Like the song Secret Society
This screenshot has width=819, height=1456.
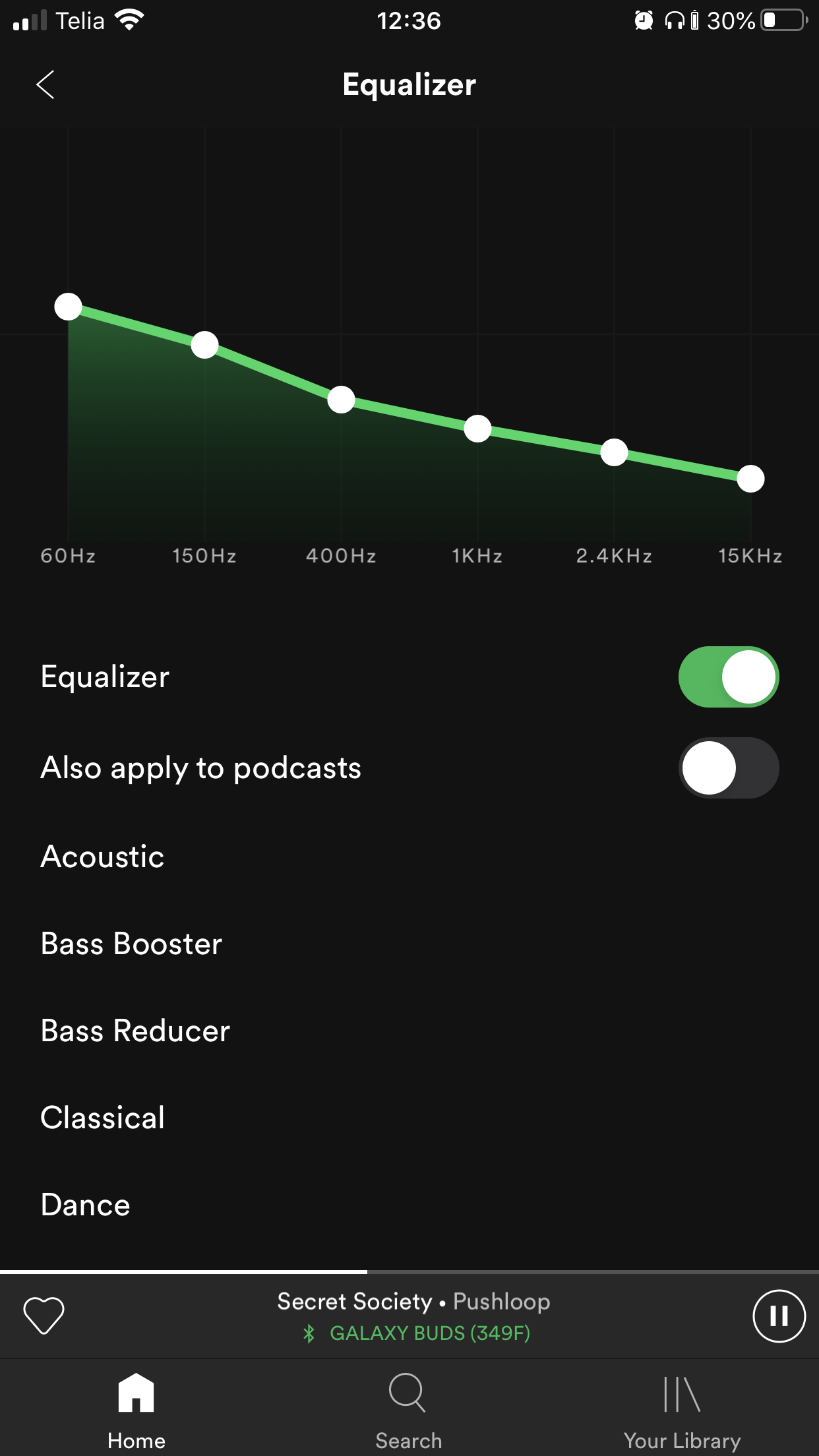[x=44, y=1316]
